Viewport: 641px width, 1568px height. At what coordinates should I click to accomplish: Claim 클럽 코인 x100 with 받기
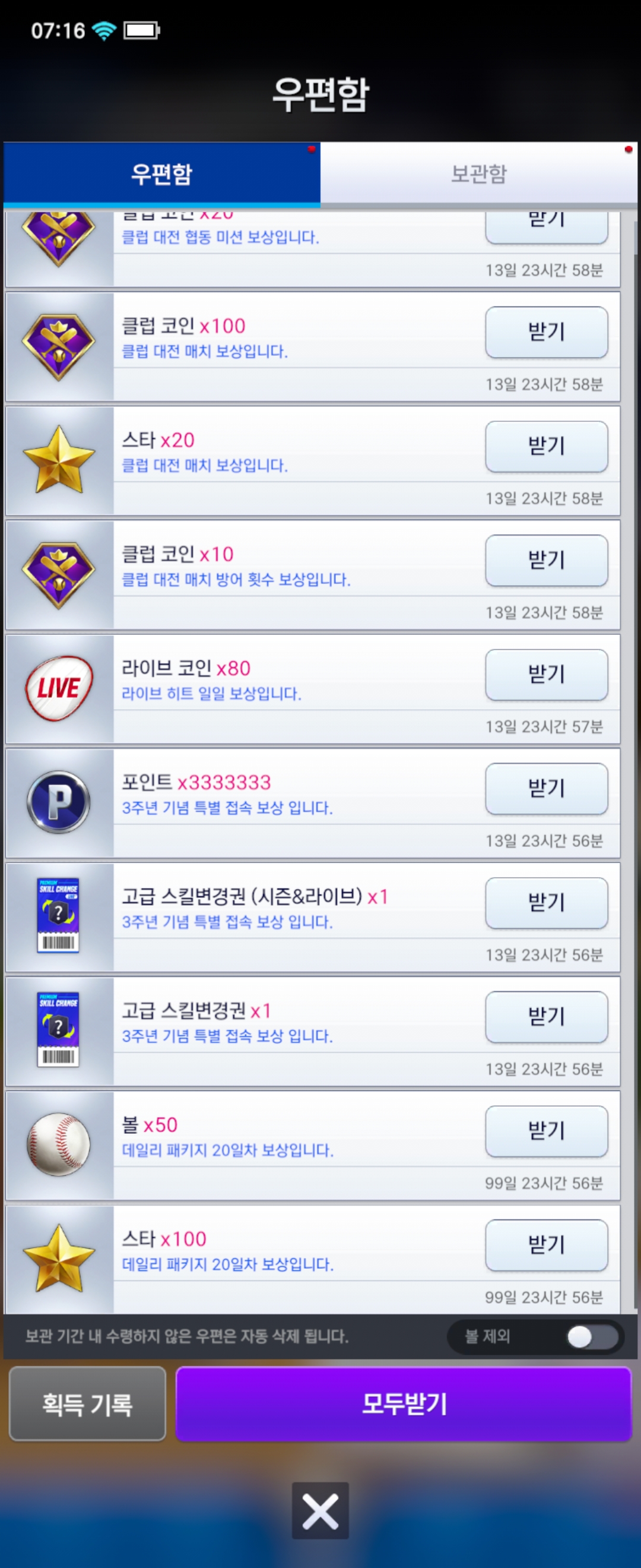545,333
